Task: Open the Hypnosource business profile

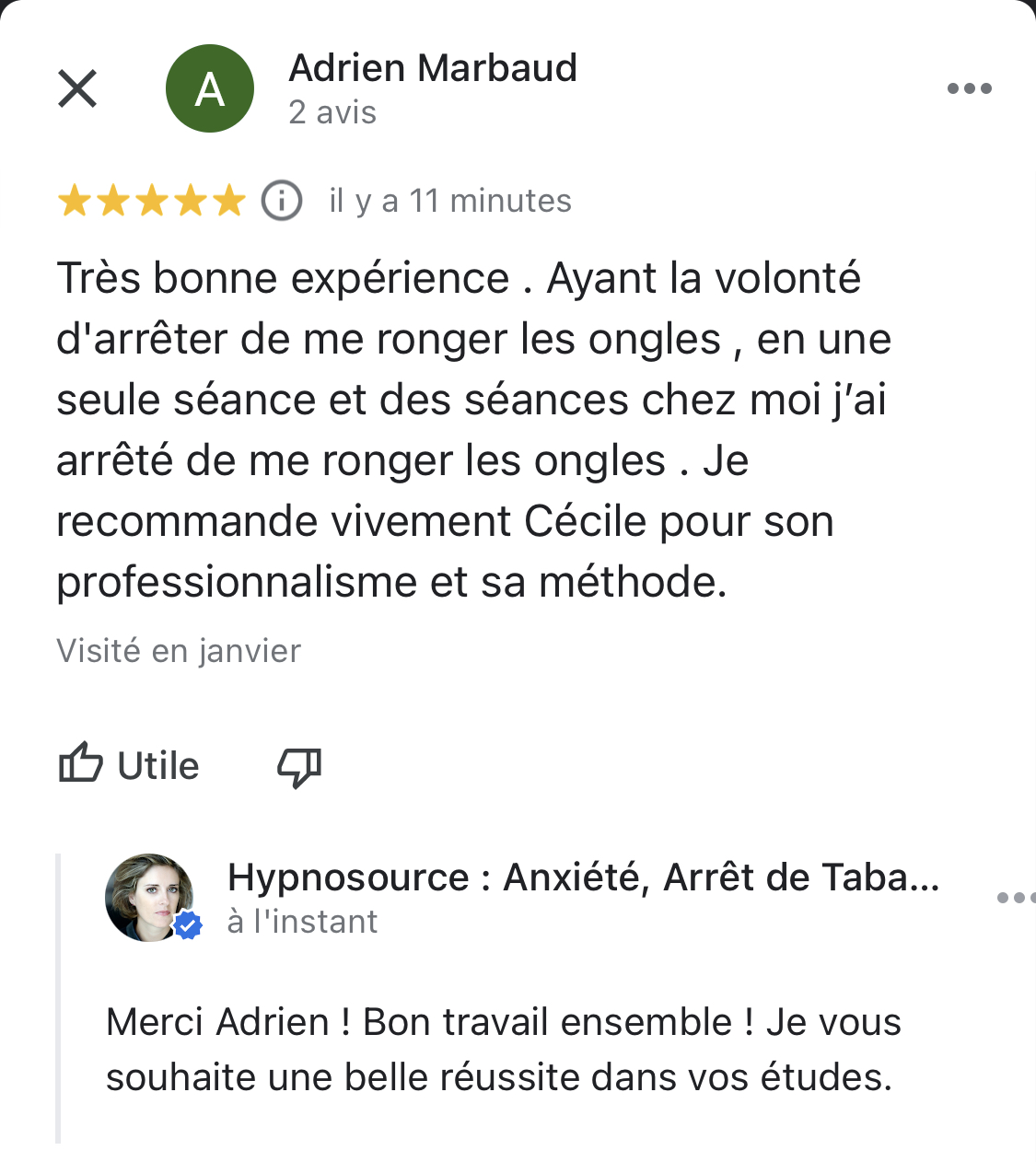Action: (x=582, y=877)
